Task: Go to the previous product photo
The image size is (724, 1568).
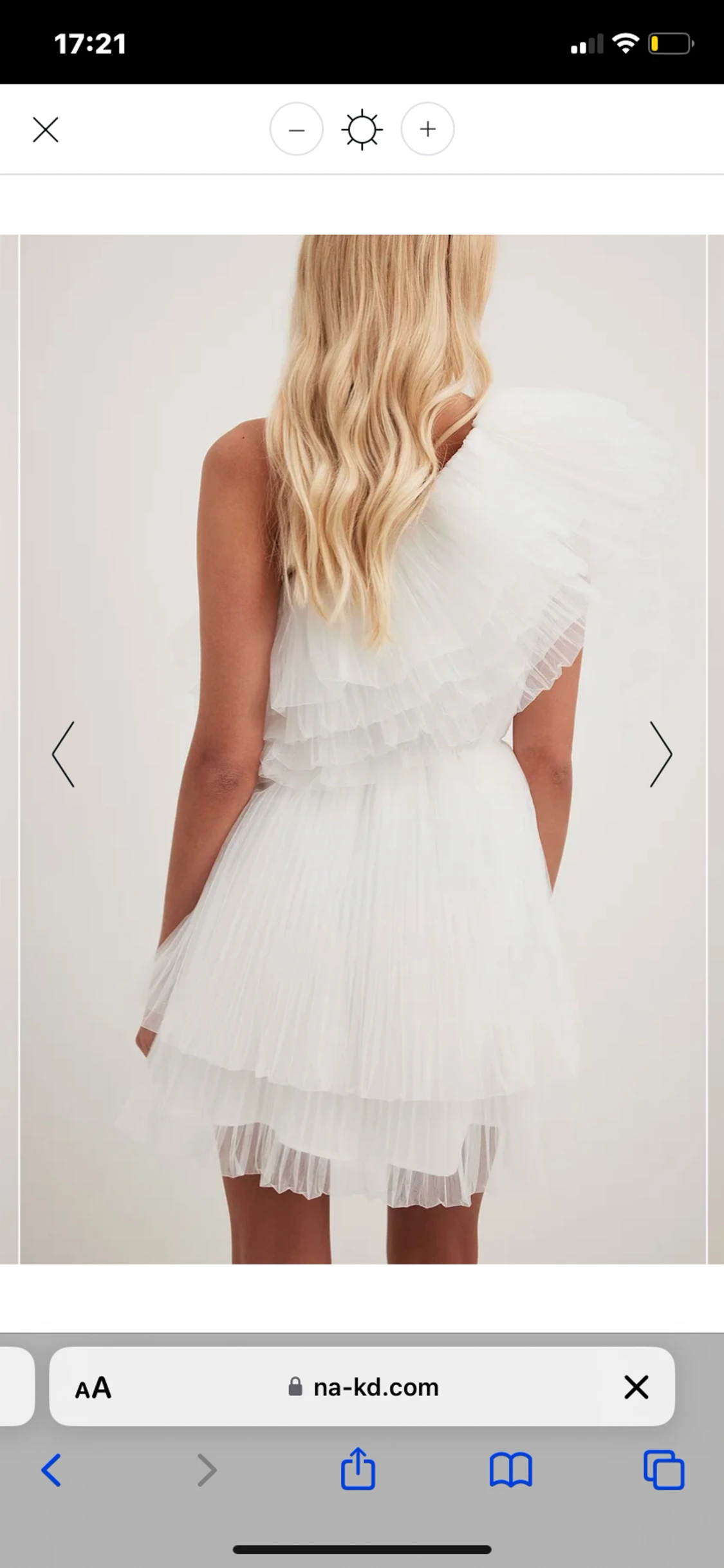Action: (x=63, y=754)
